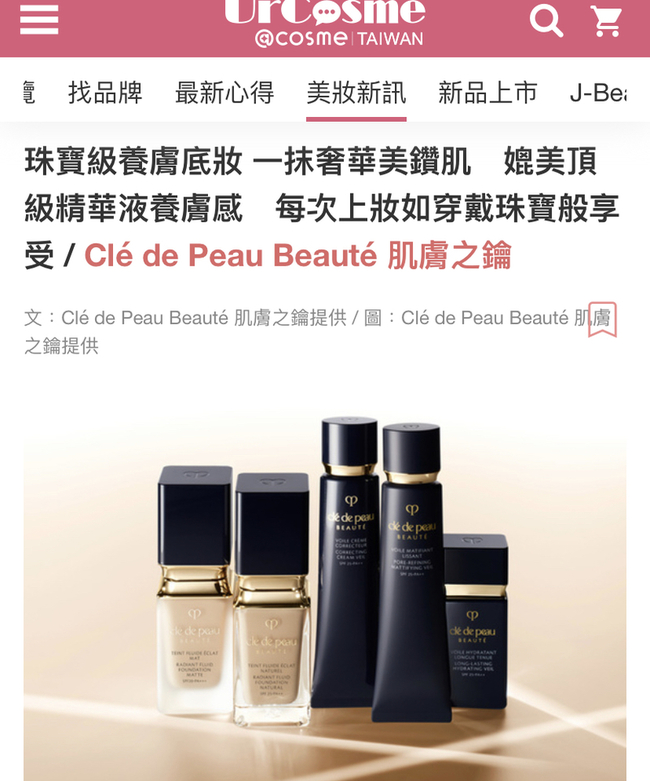Open the J-Beauty tab
Screen dimensions: 650x781
598,93
